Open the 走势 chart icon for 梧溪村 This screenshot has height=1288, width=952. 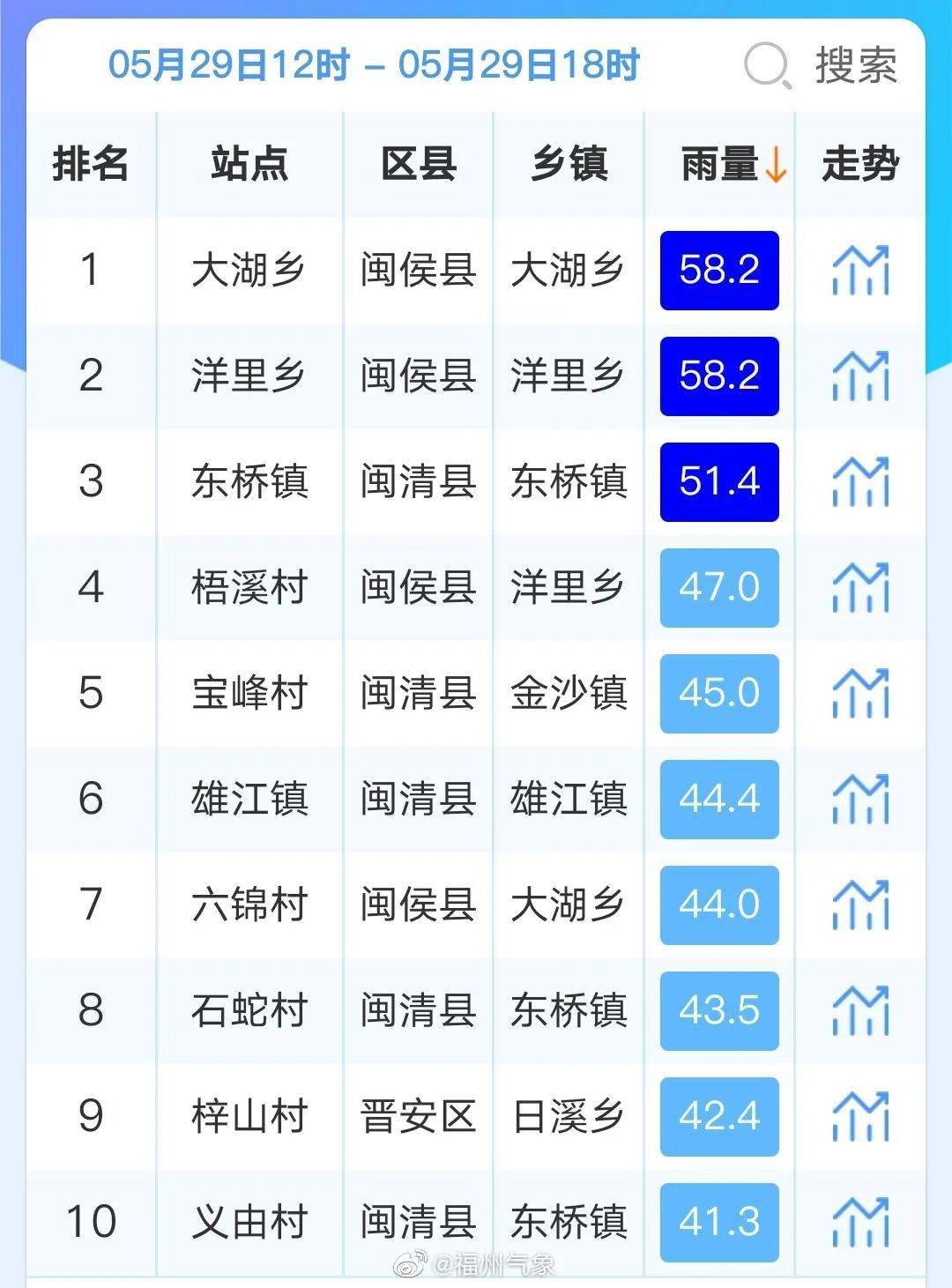coord(859,588)
